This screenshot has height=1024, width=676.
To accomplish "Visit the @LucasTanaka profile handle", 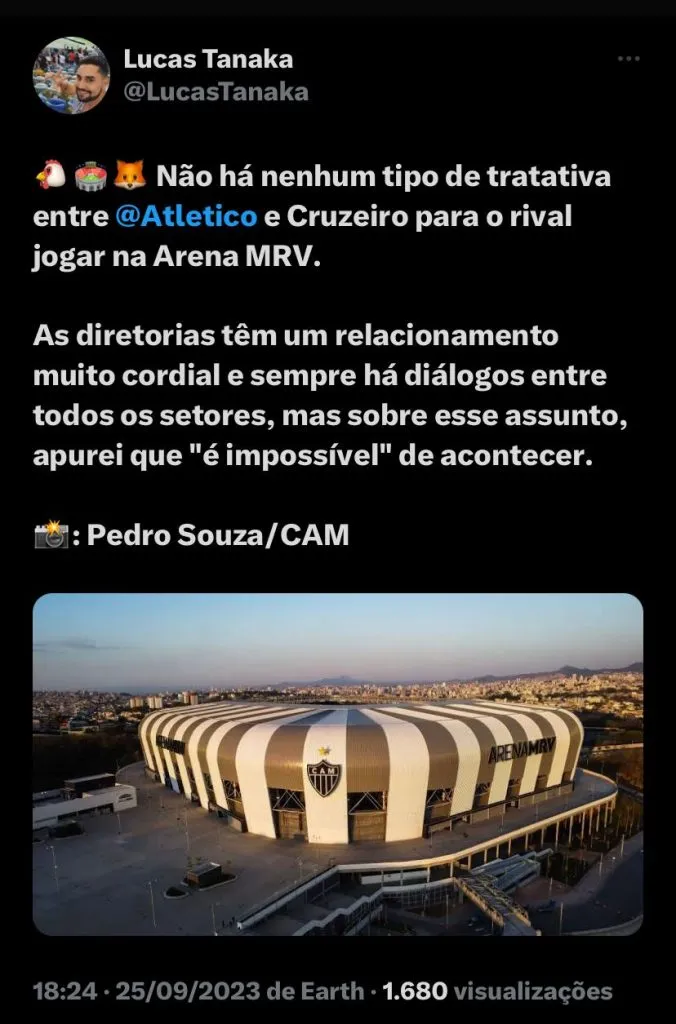I will pos(215,92).
